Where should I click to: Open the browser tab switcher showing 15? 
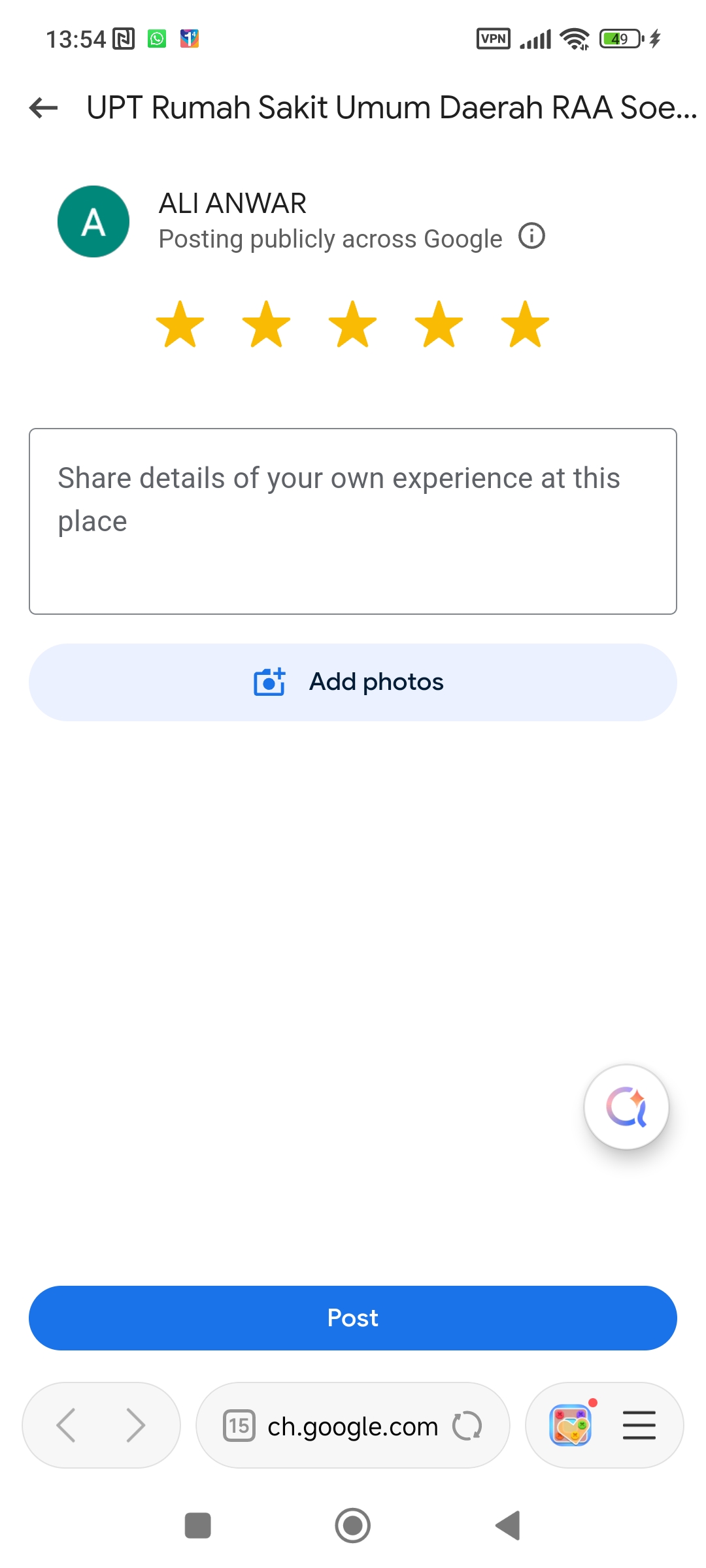coord(239,1426)
